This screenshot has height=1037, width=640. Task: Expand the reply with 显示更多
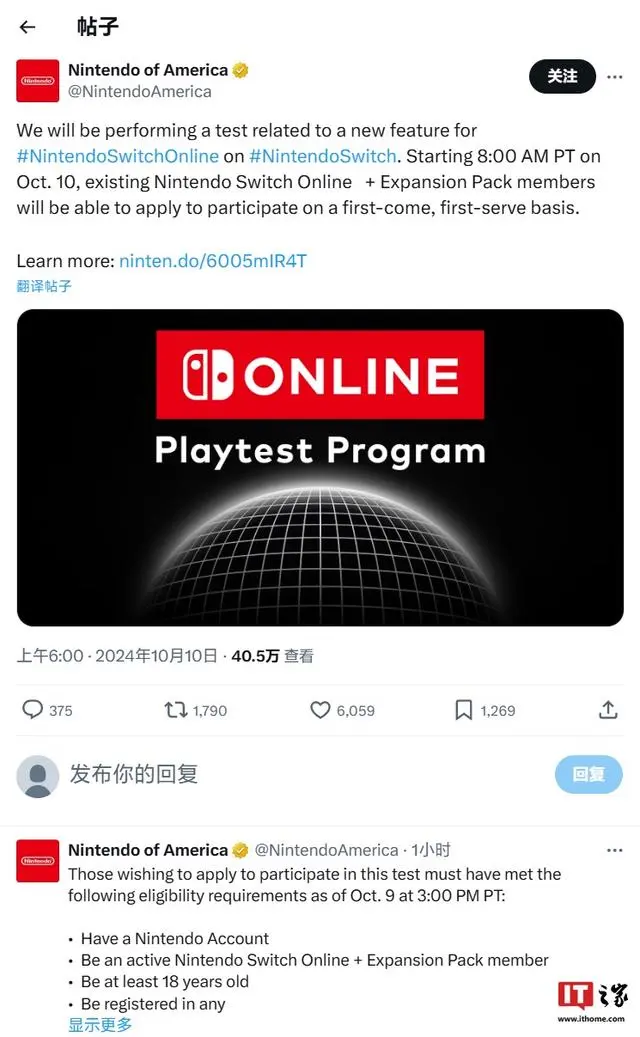pos(100,1025)
